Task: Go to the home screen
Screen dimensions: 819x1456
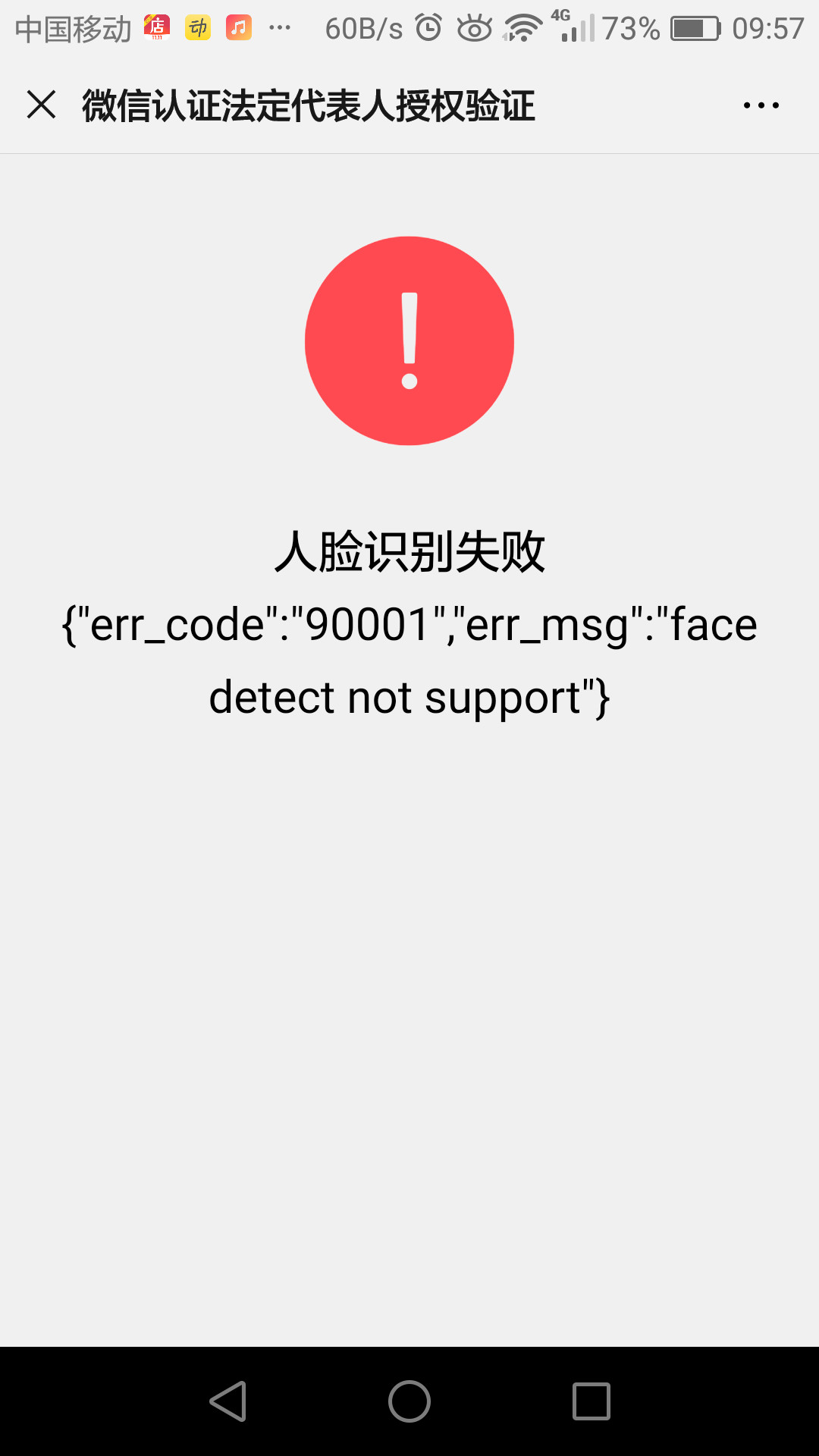Action: coord(409,1401)
